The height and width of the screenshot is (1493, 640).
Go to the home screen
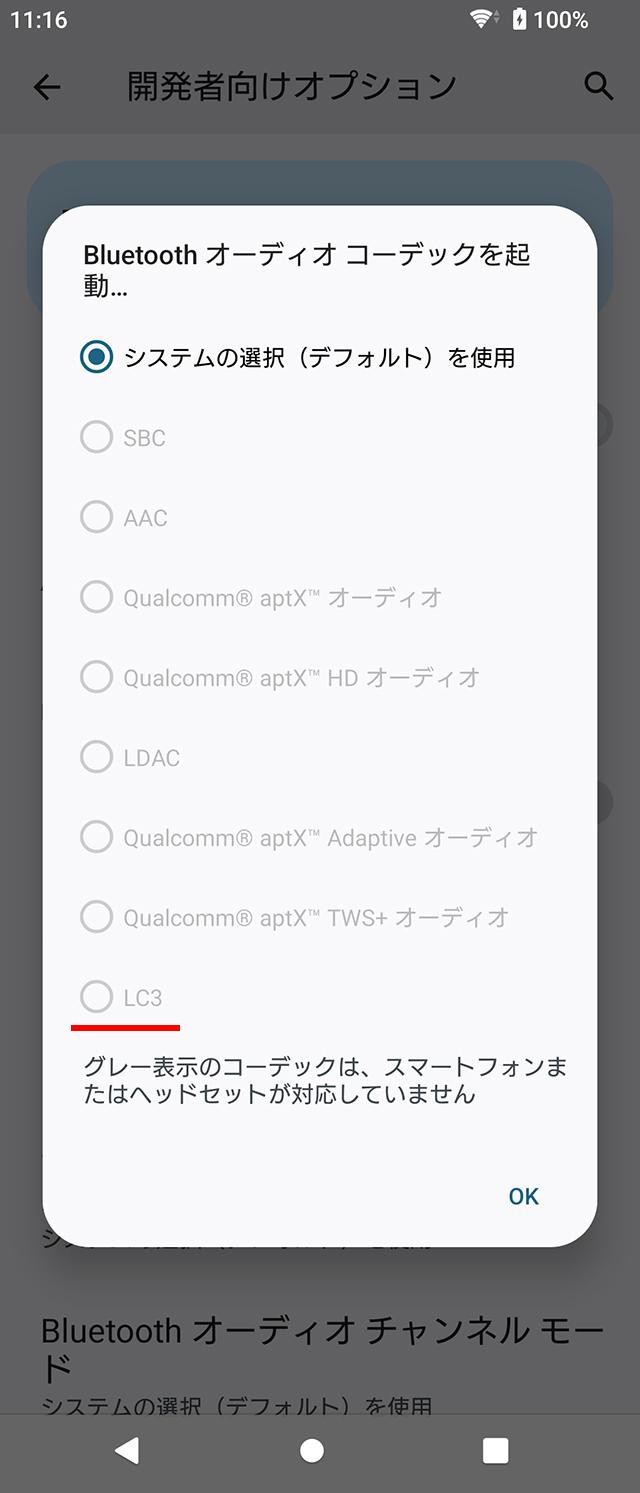[x=312, y=1450]
